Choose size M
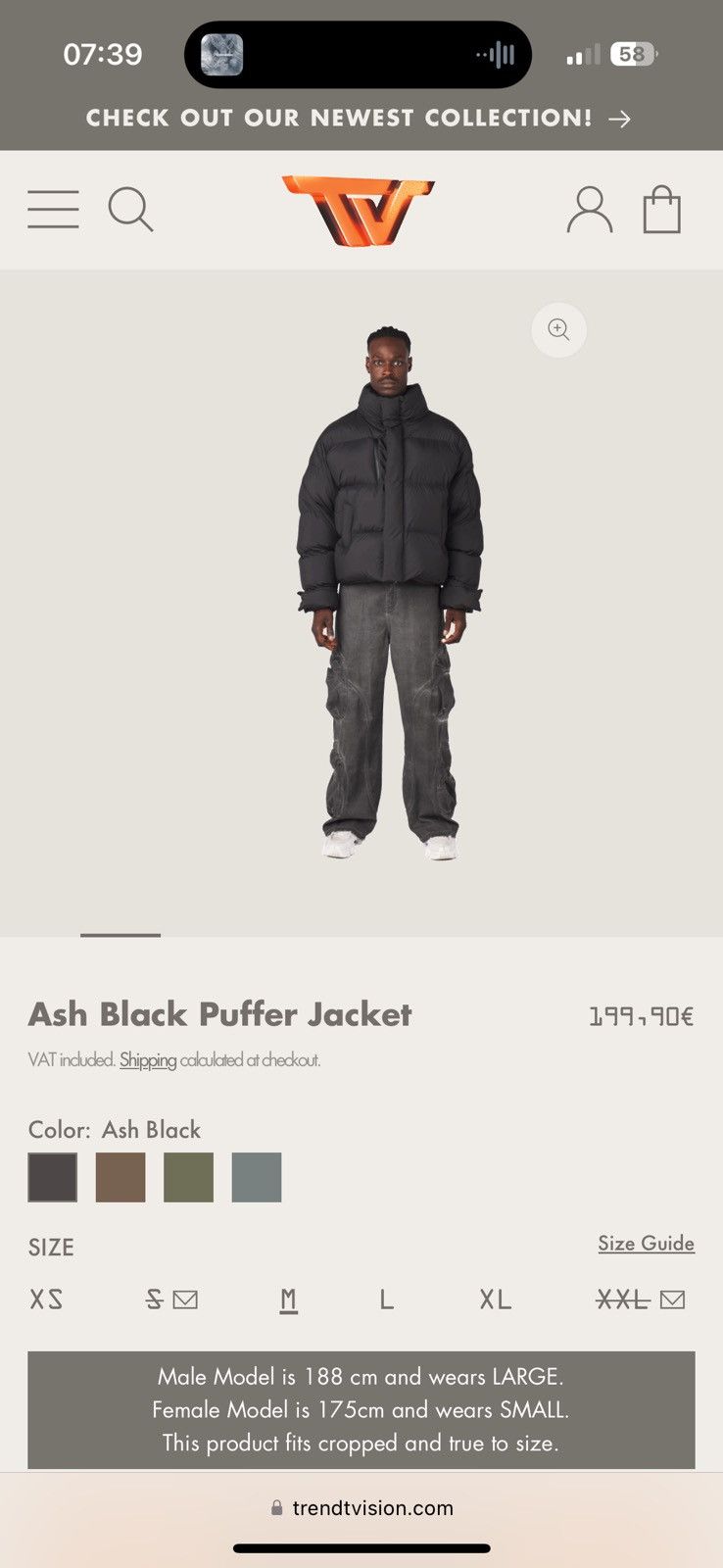 click(x=288, y=1300)
